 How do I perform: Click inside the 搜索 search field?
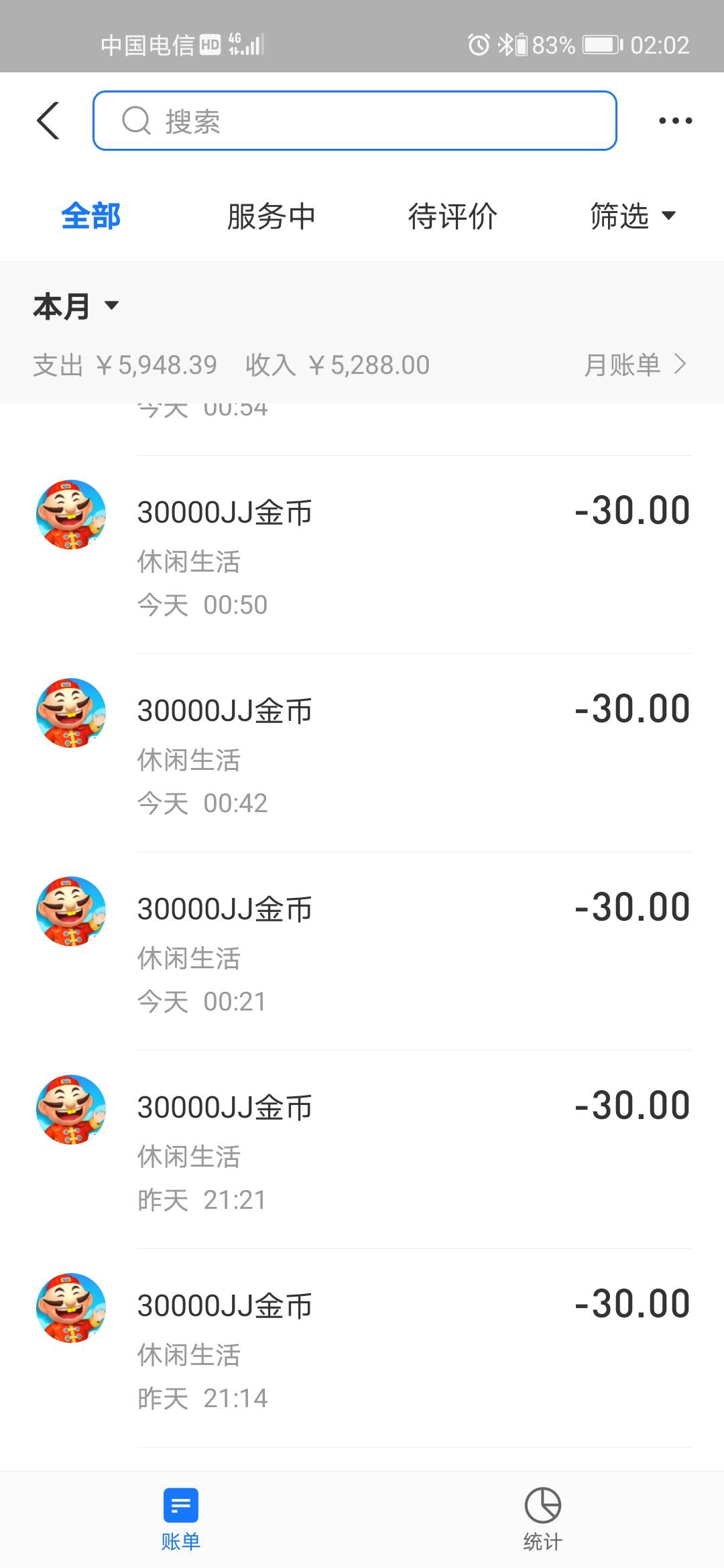click(x=355, y=121)
